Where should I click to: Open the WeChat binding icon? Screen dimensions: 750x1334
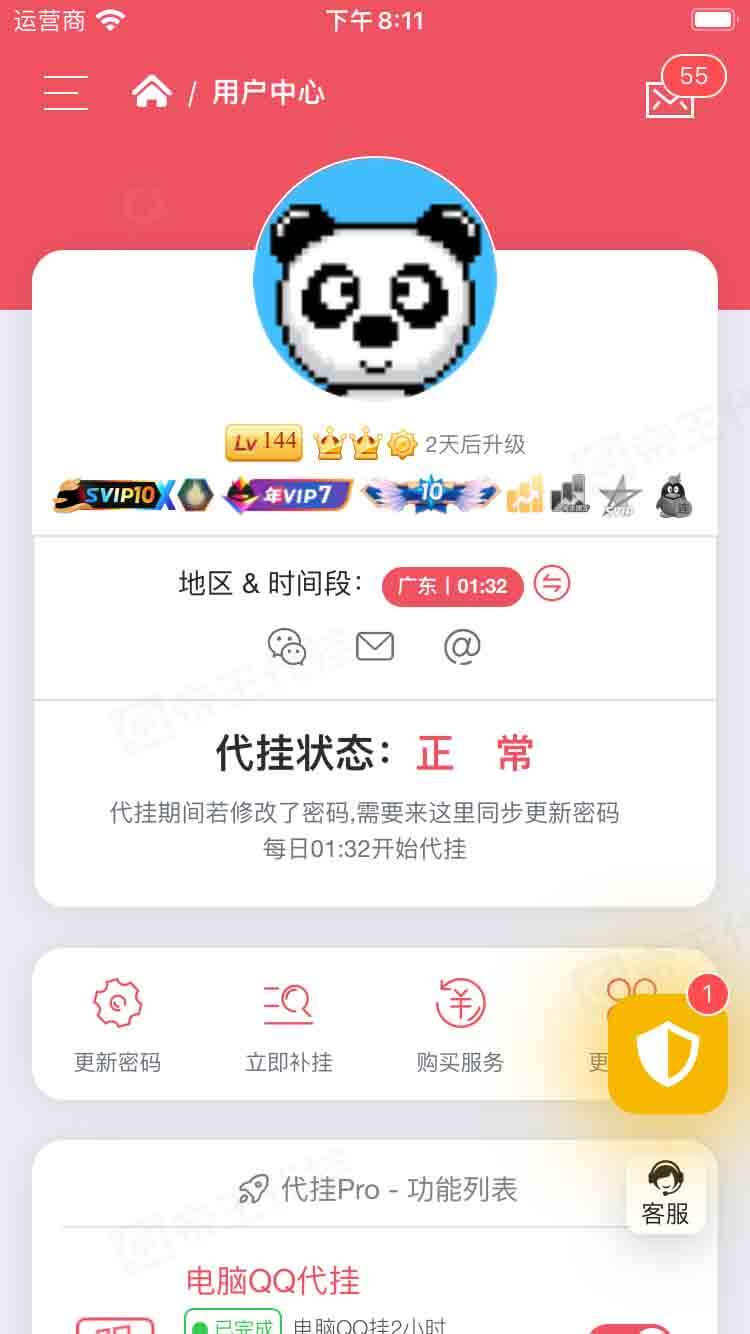287,647
